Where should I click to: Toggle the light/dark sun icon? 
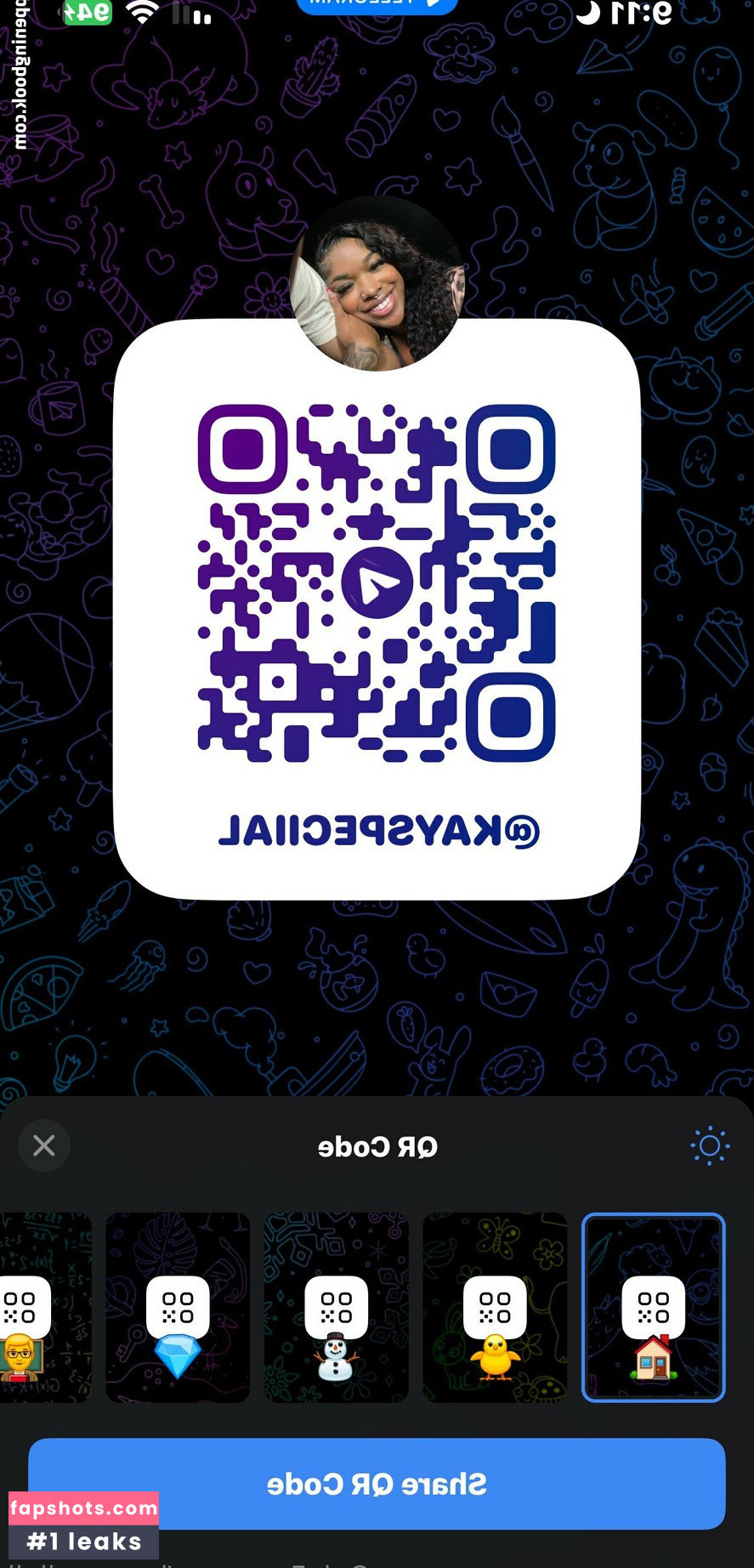pyautogui.click(x=710, y=1146)
